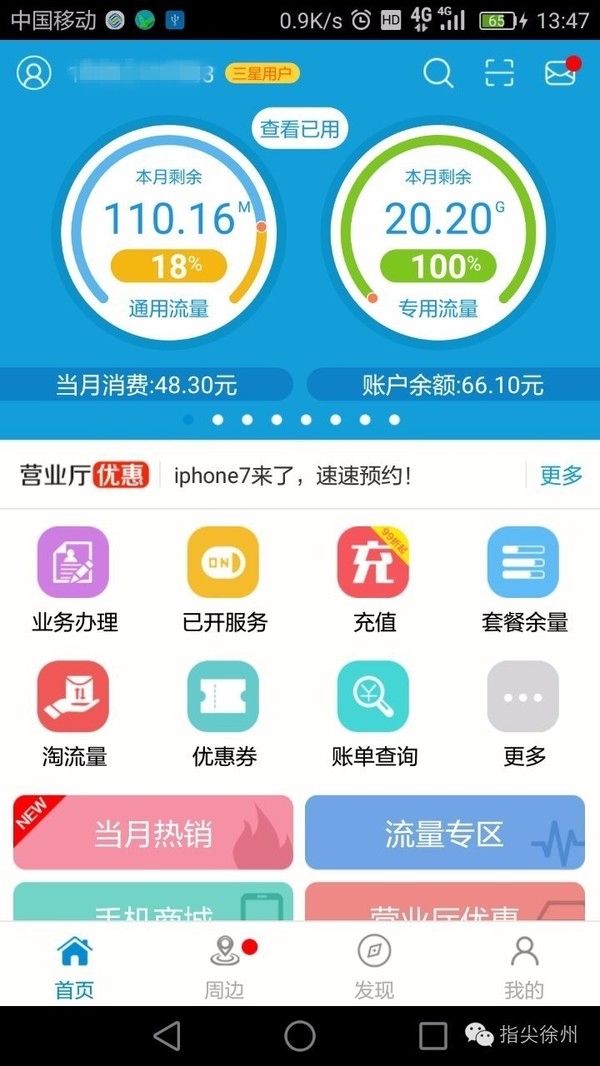Switch to the 发现 tab

pos(374,966)
